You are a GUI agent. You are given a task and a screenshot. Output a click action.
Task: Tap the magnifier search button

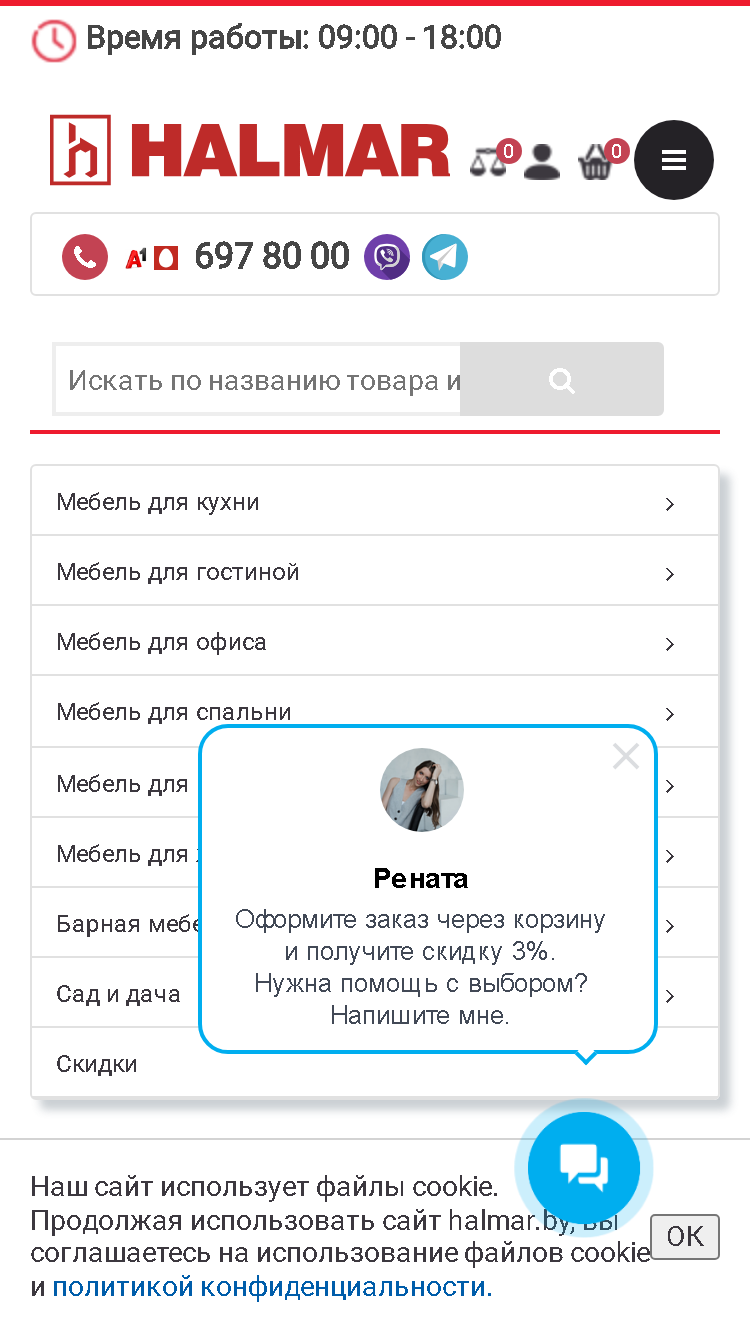[562, 380]
